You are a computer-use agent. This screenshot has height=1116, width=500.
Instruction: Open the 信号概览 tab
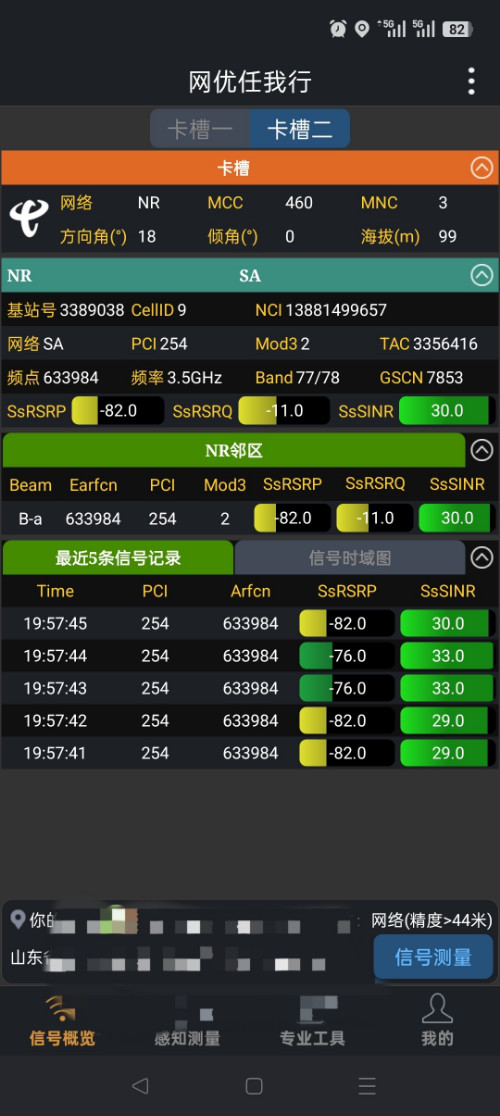(x=62, y=1021)
